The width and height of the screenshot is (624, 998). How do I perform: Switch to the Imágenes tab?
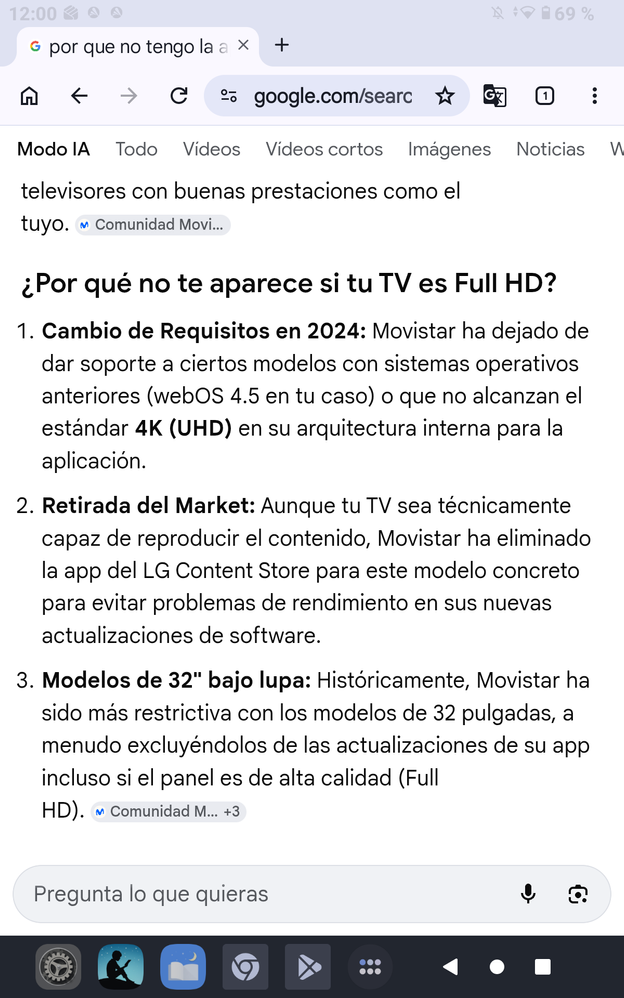coord(449,149)
